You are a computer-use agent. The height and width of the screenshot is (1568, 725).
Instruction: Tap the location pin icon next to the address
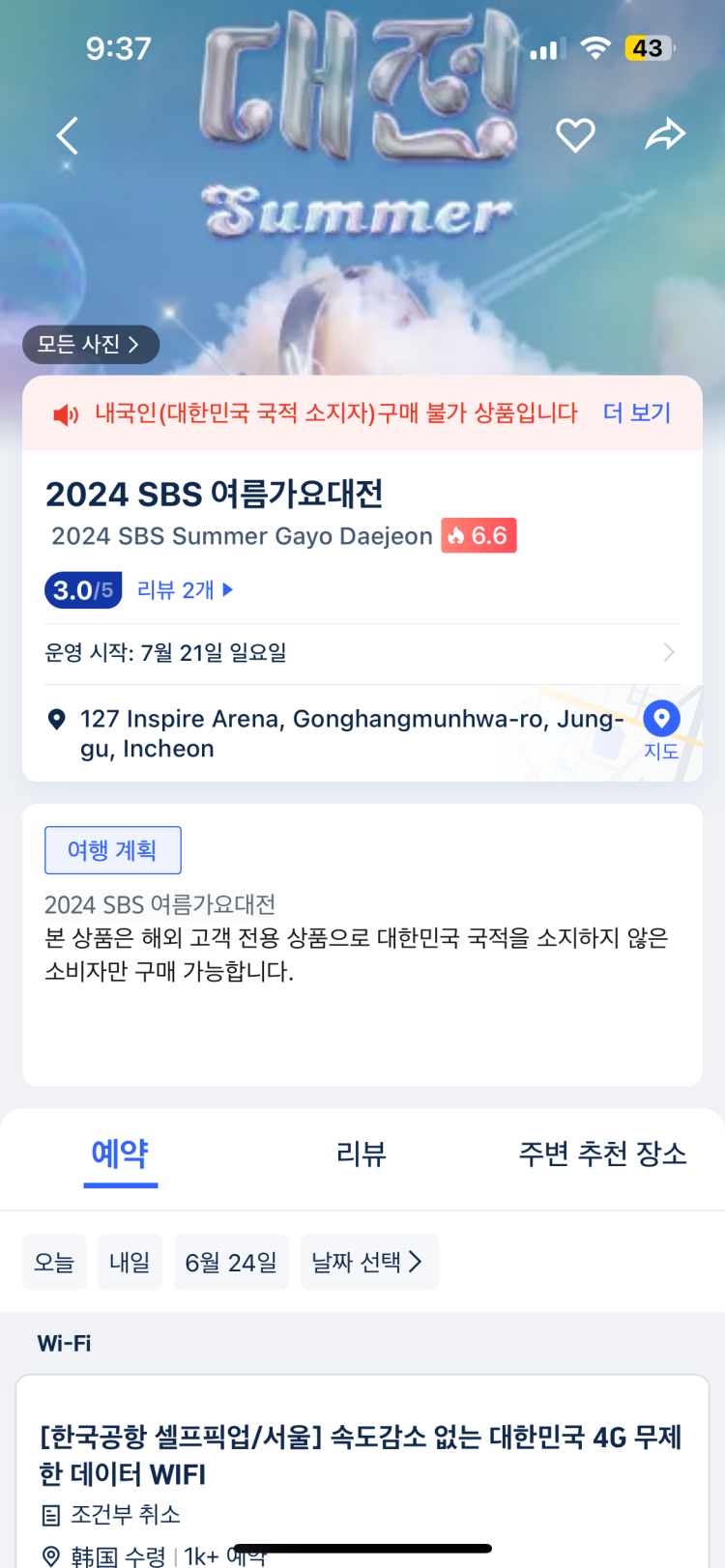pyautogui.click(x=57, y=719)
